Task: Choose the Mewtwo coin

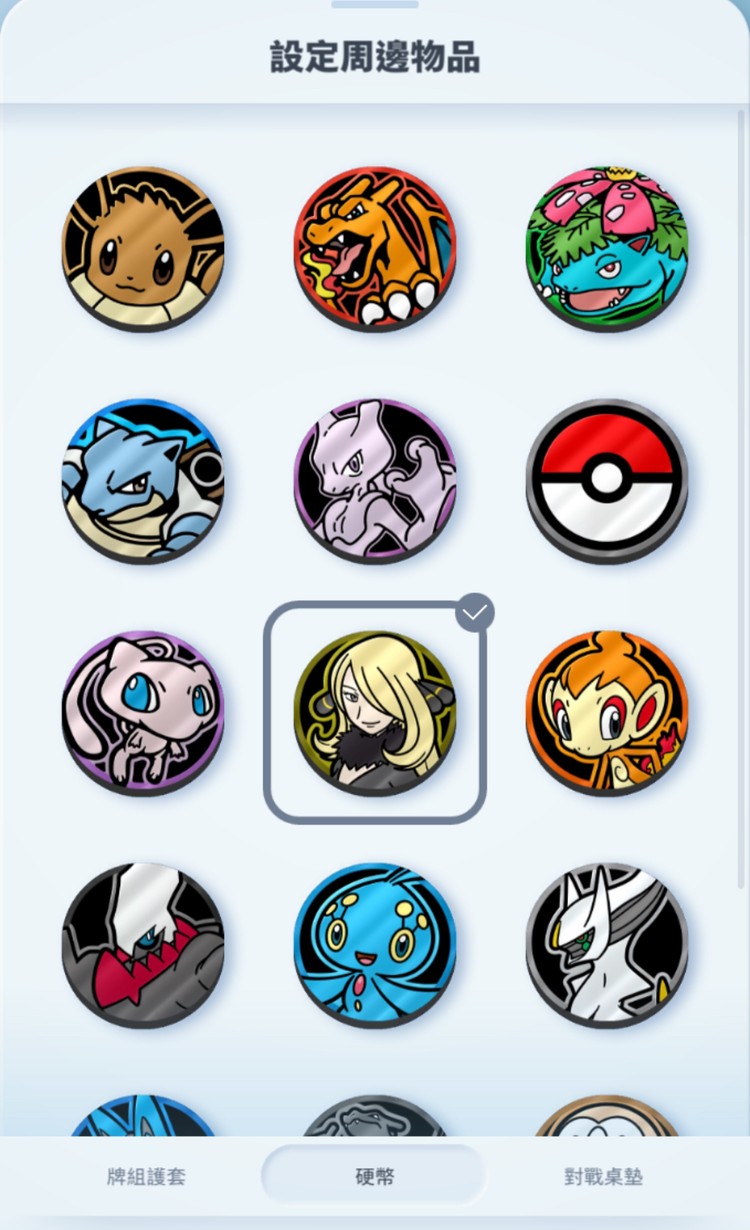Action: click(375, 480)
